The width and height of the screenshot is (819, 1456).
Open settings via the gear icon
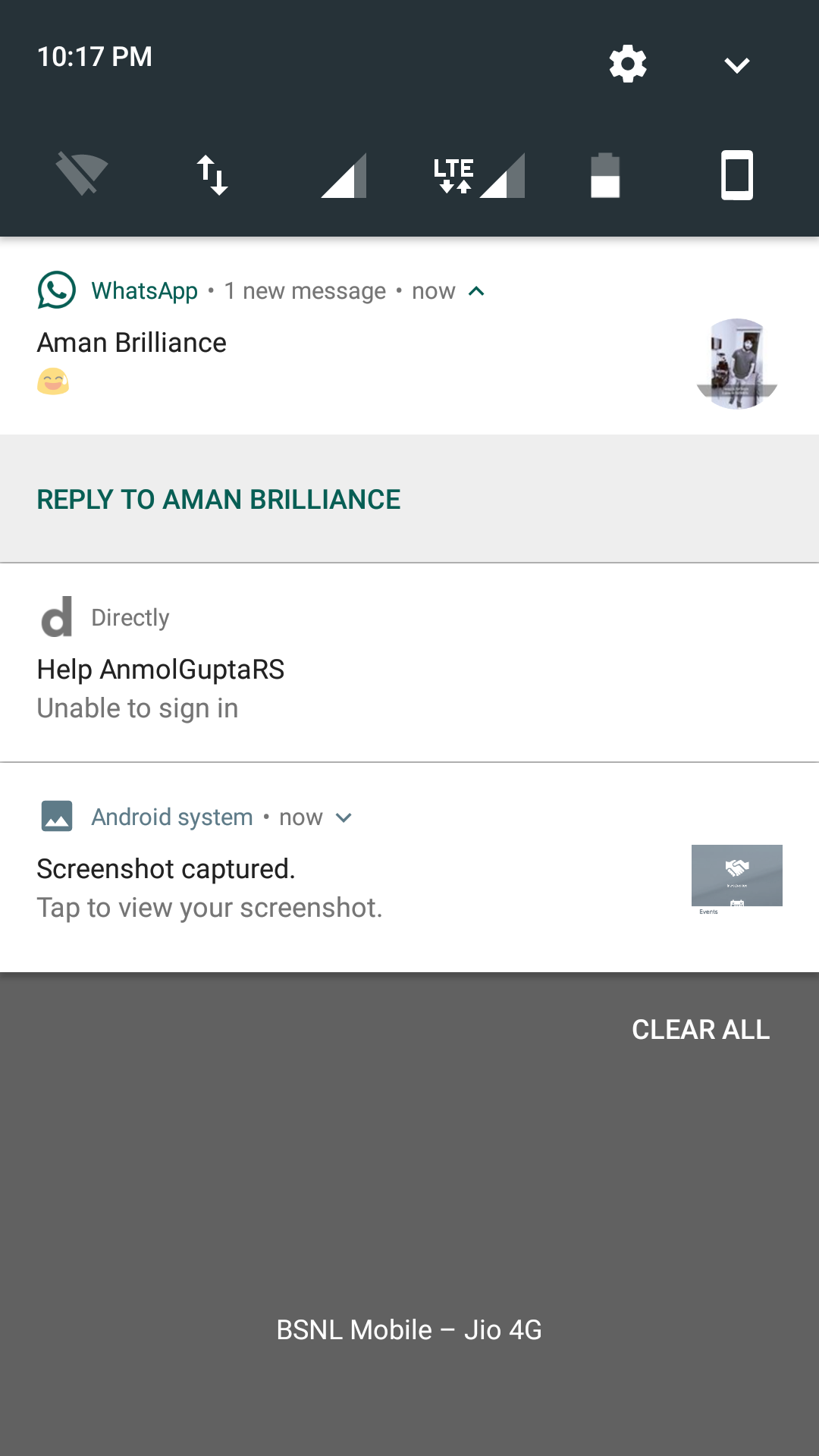pos(628,64)
